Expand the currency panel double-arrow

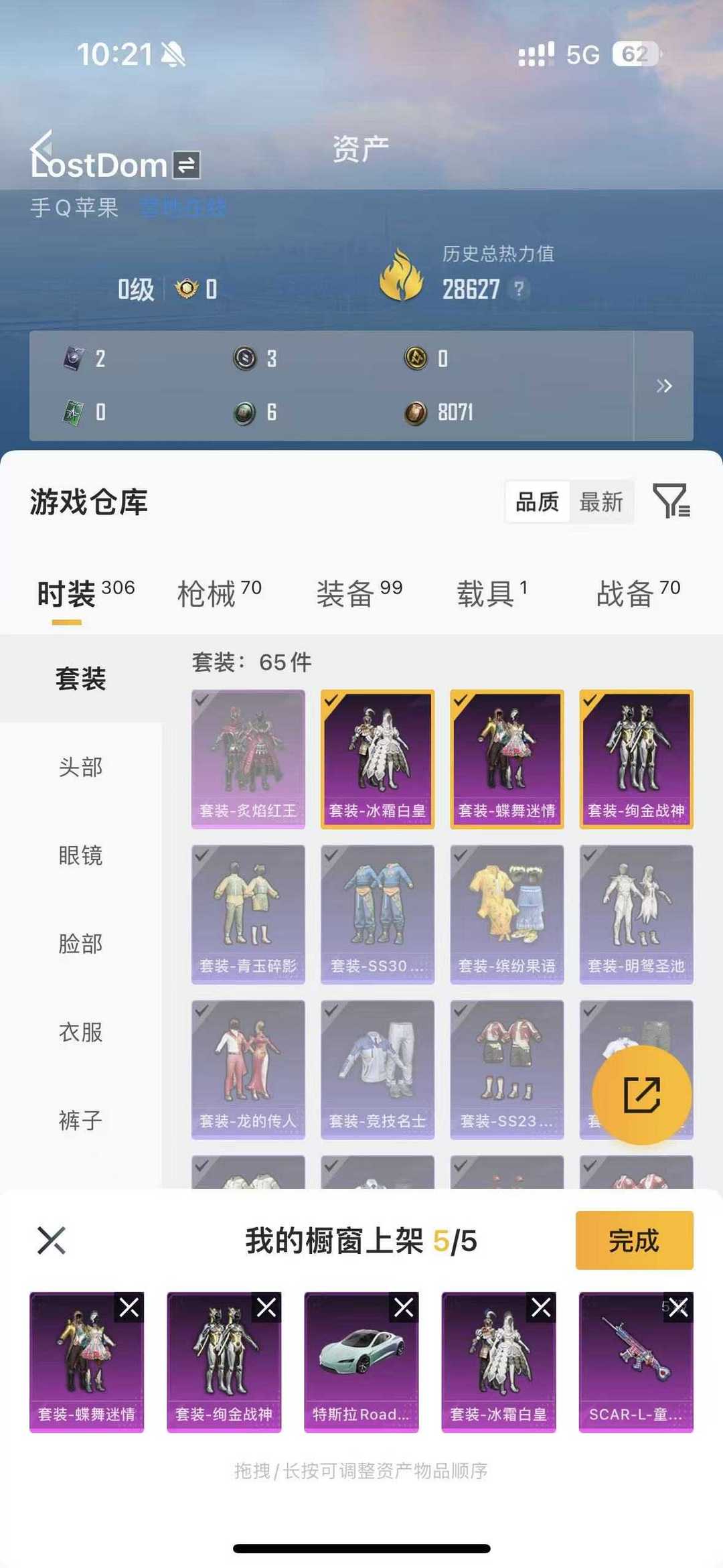[663, 385]
